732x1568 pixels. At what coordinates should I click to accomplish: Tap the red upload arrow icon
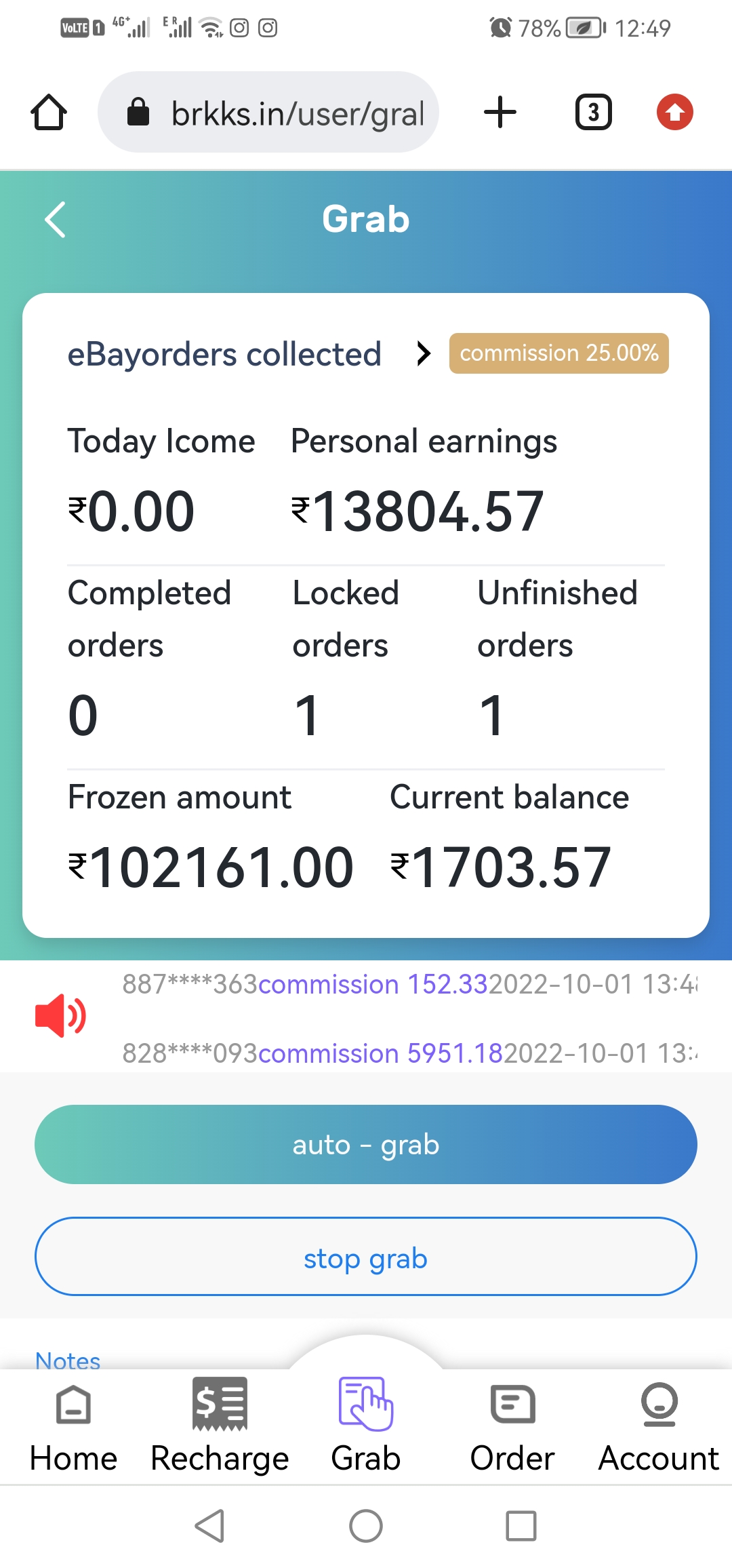pos(674,113)
